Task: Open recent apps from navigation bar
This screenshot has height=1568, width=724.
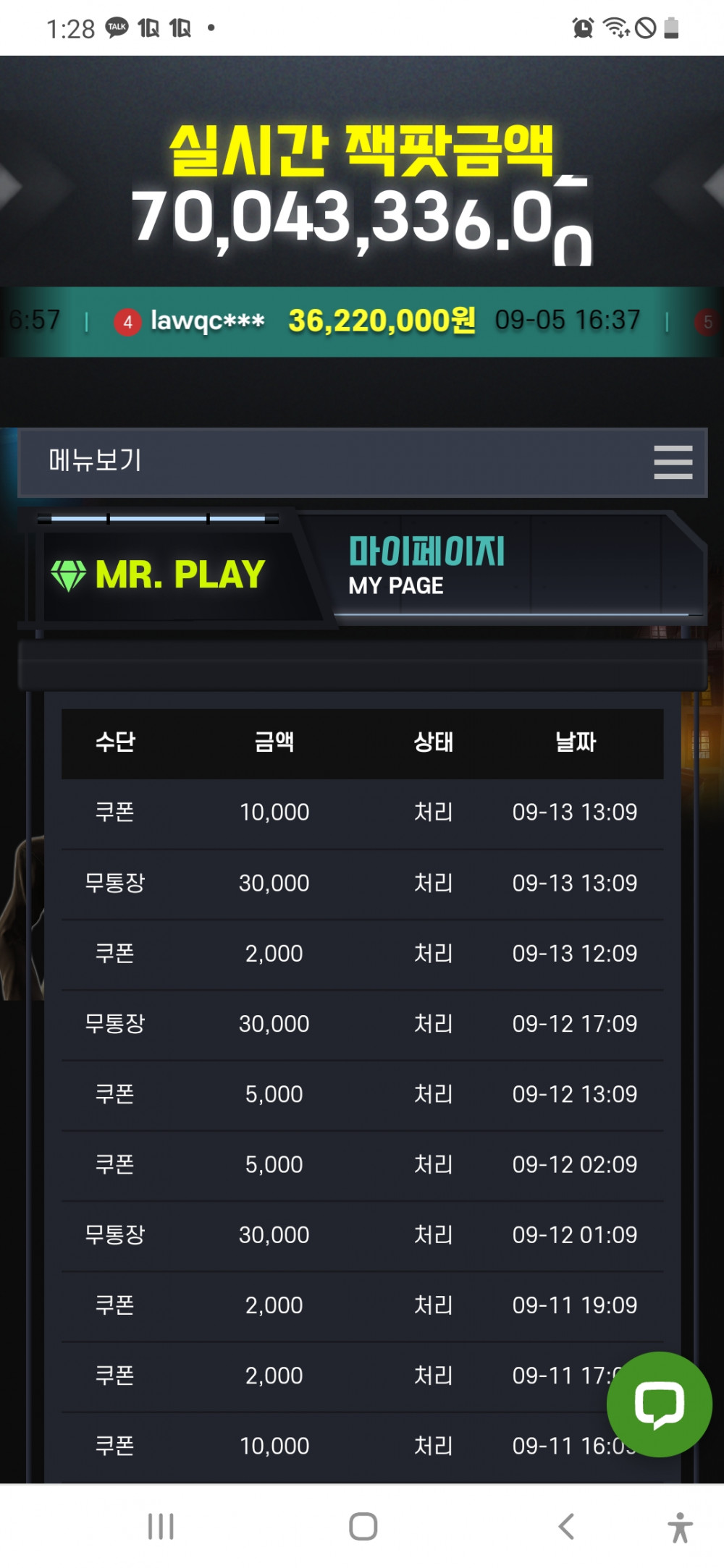Action: click(161, 1526)
